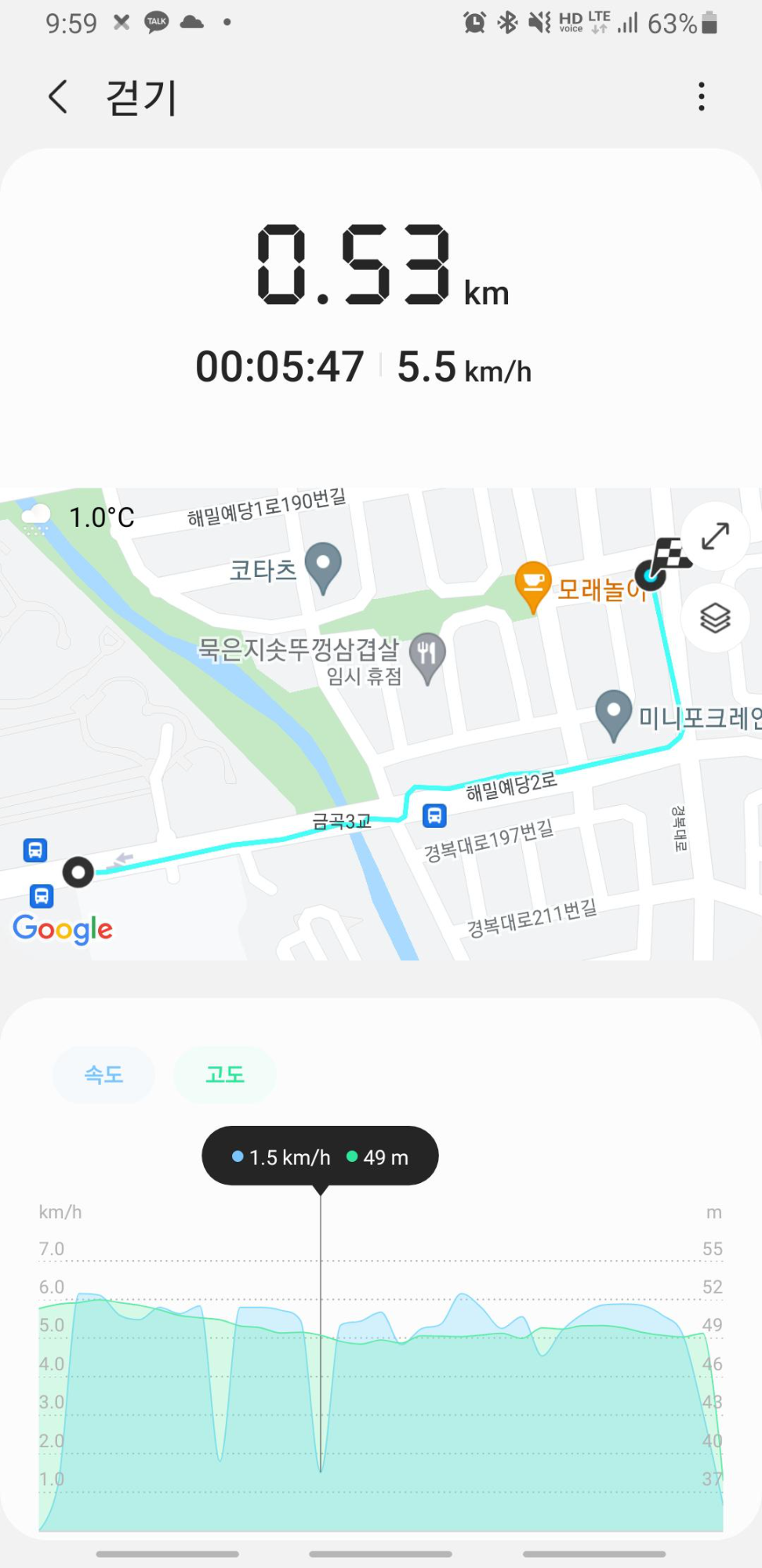Image resolution: width=762 pixels, height=1568 pixels.
Task: Tap the bus stop near 해밀예당2로
Action: click(434, 815)
